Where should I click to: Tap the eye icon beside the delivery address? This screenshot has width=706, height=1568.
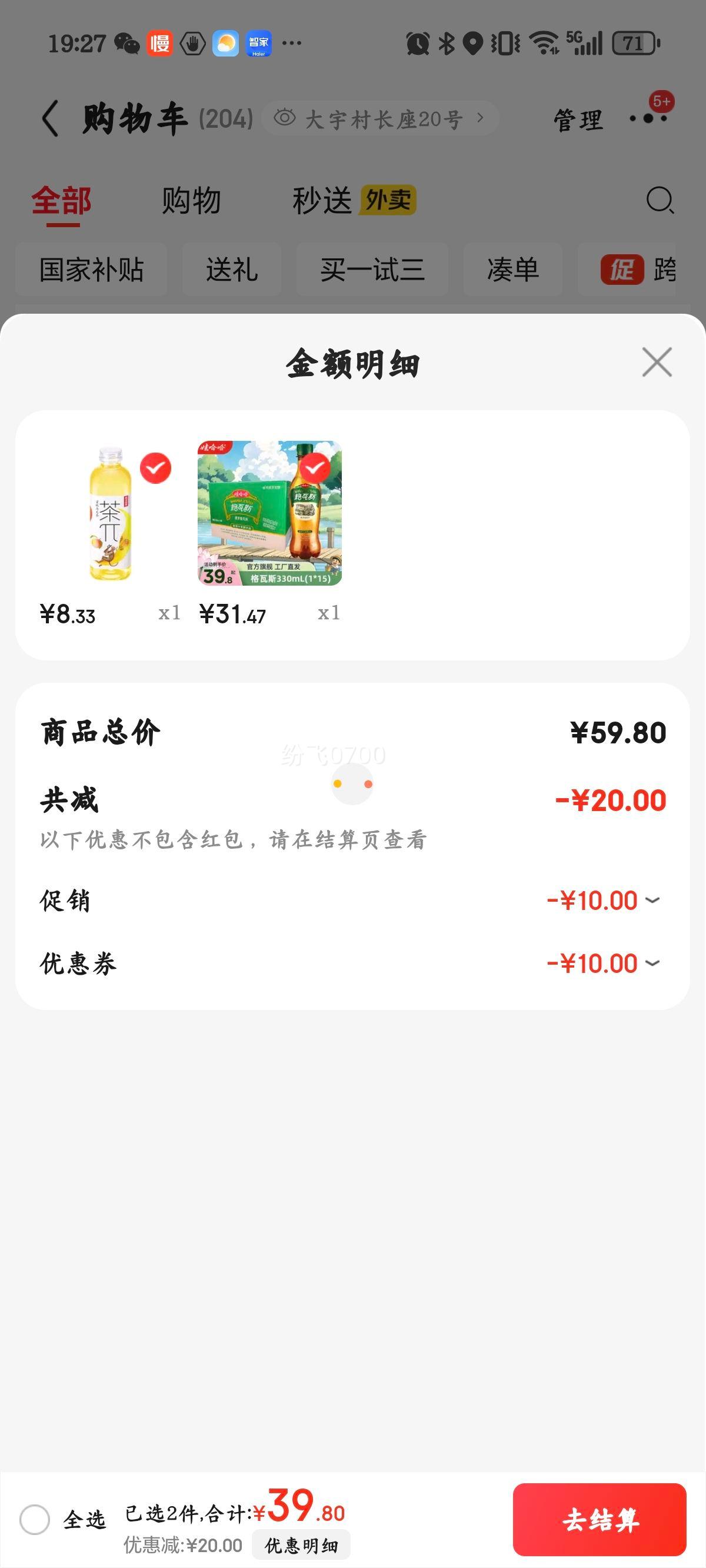[x=284, y=117]
